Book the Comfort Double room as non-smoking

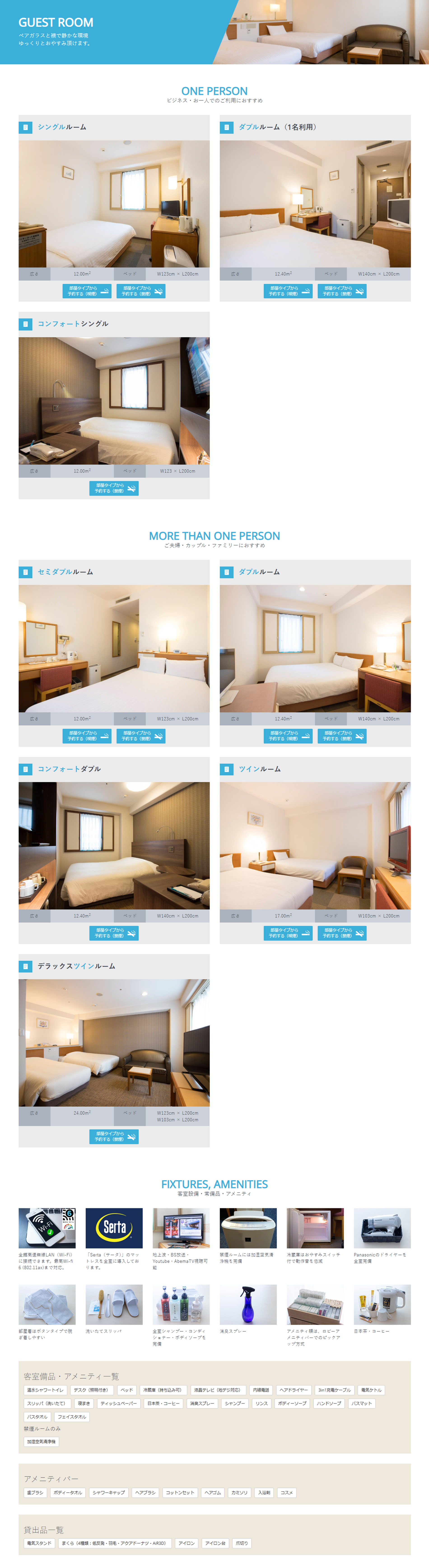[x=114, y=933]
